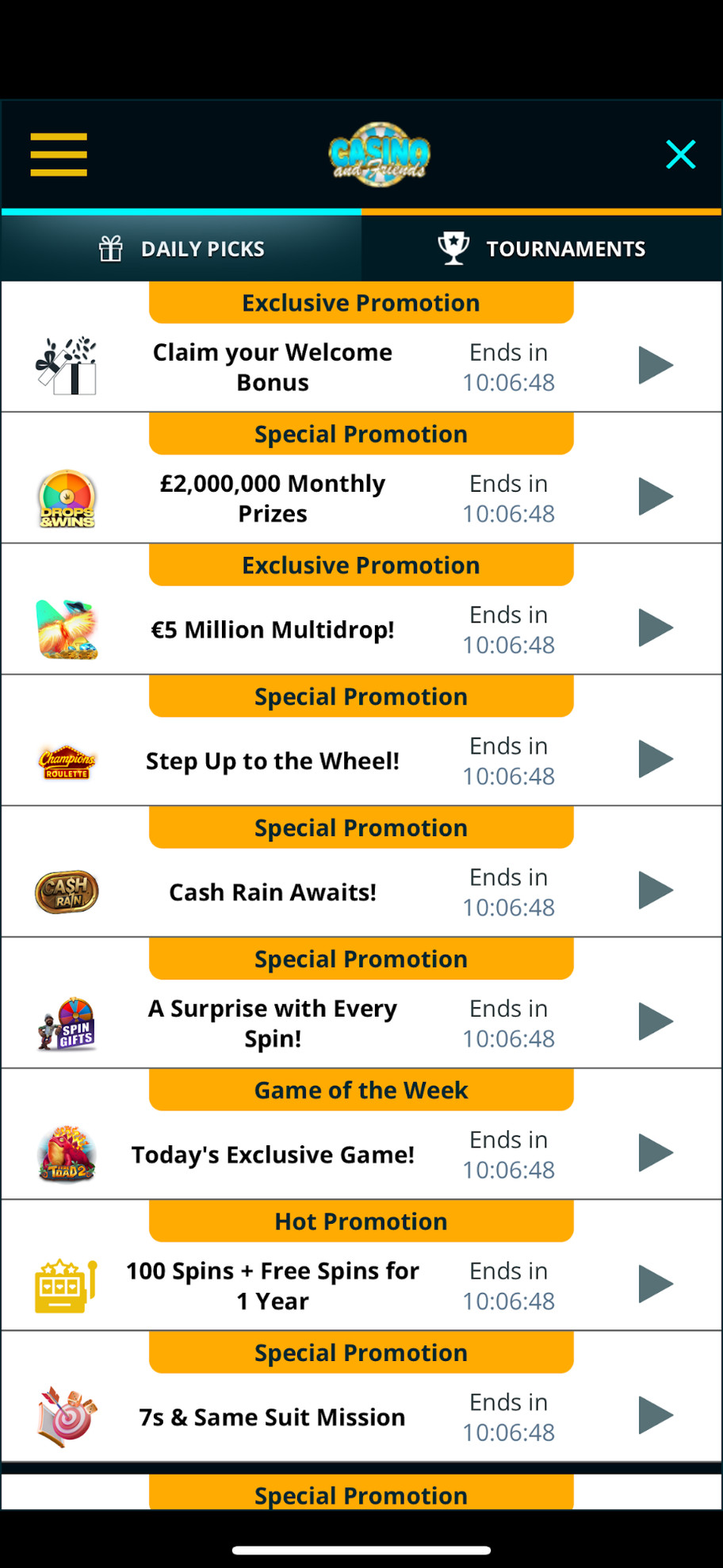Close the promotions panel
This screenshot has width=723, height=1568.
coord(680,155)
